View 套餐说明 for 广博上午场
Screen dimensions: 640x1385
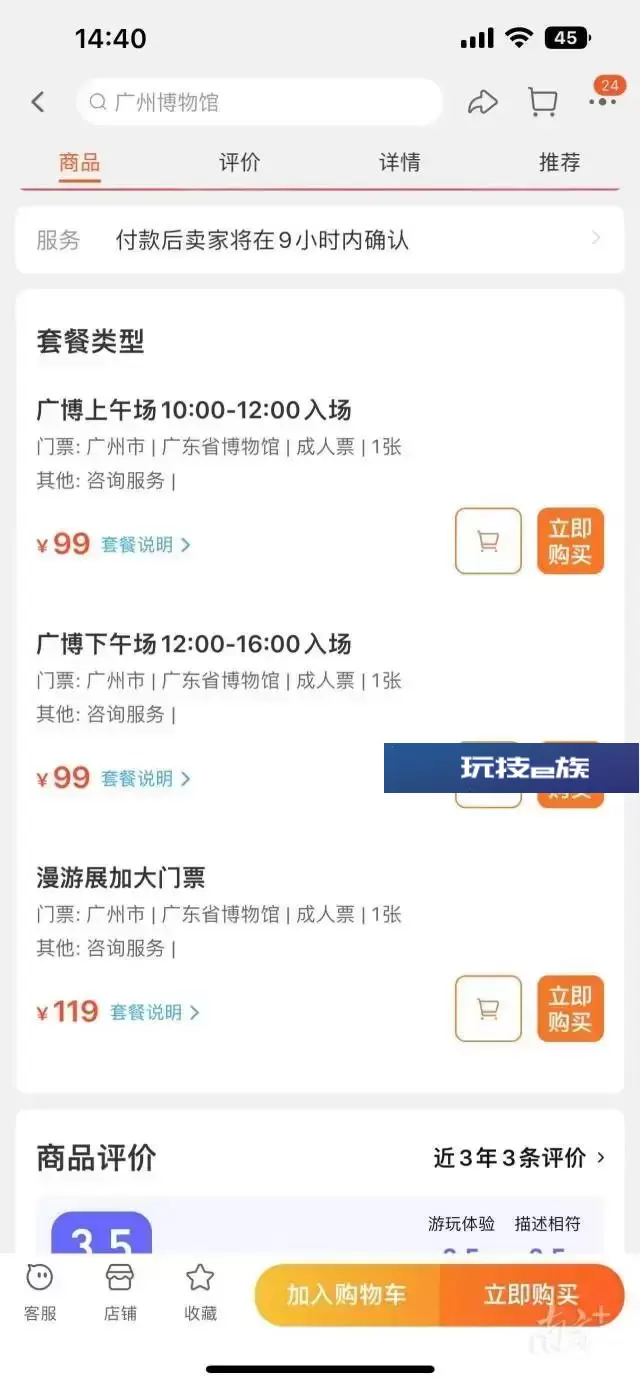tap(146, 545)
